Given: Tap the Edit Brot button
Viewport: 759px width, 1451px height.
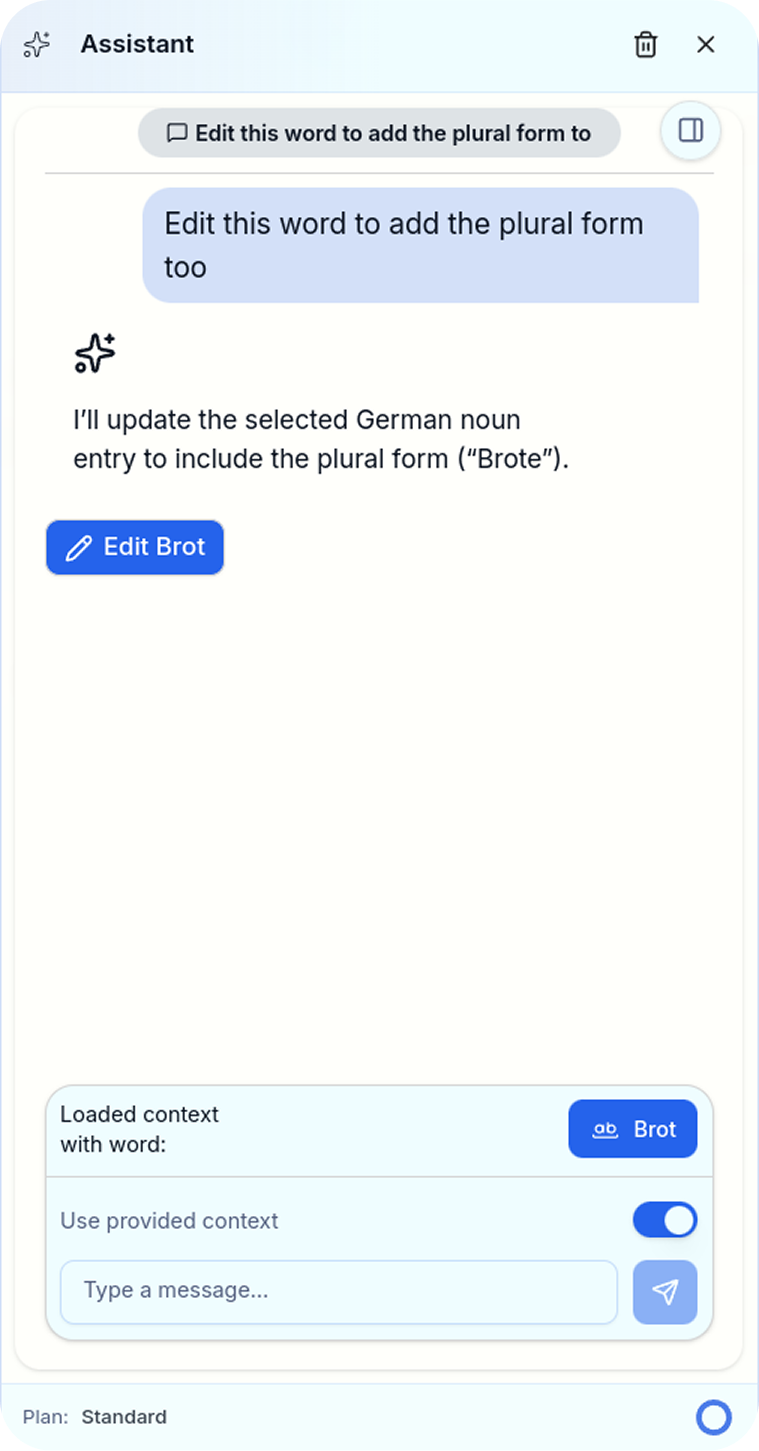Looking at the screenshot, I should (x=135, y=547).
